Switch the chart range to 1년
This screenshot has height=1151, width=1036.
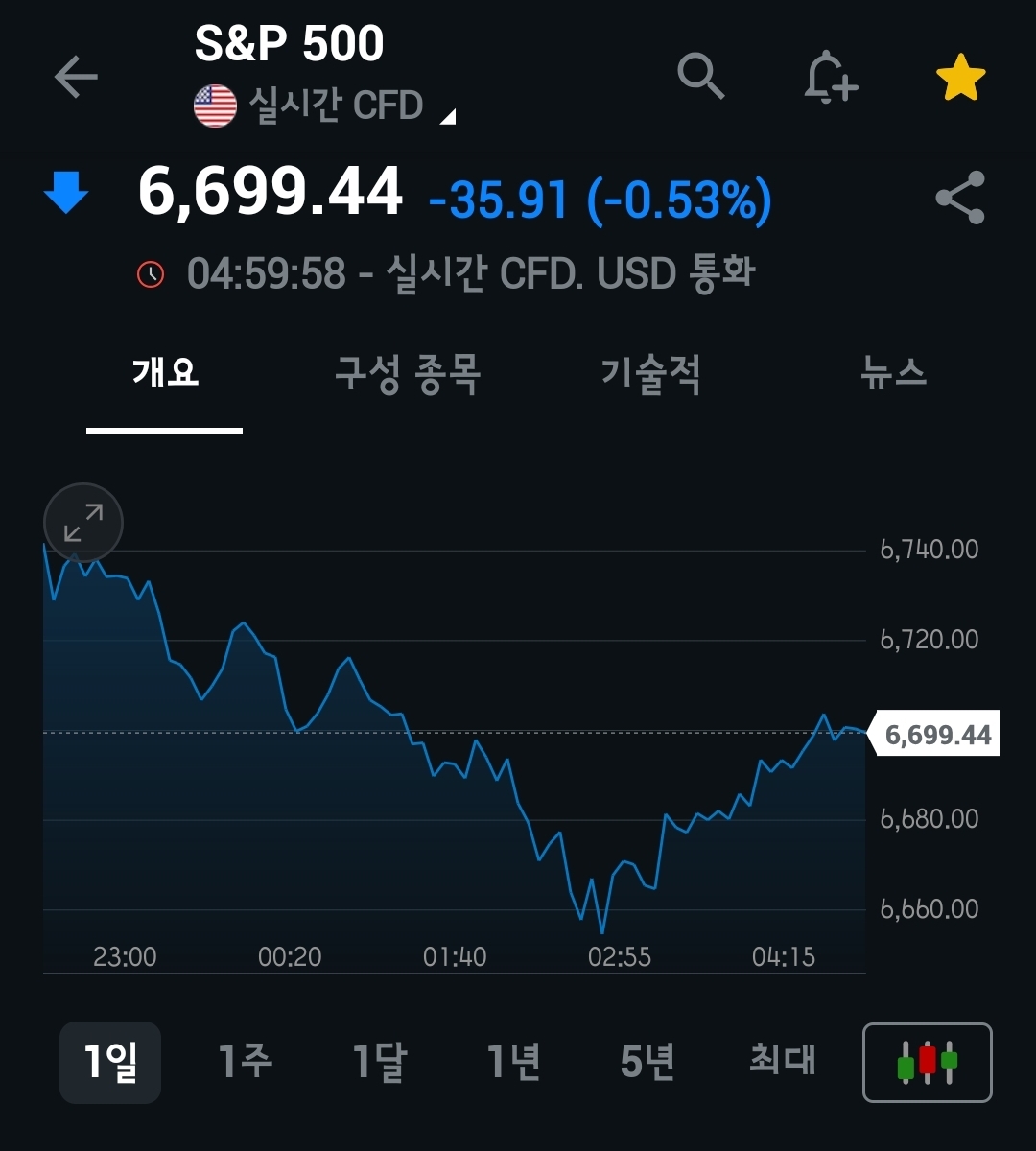(x=514, y=1063)
